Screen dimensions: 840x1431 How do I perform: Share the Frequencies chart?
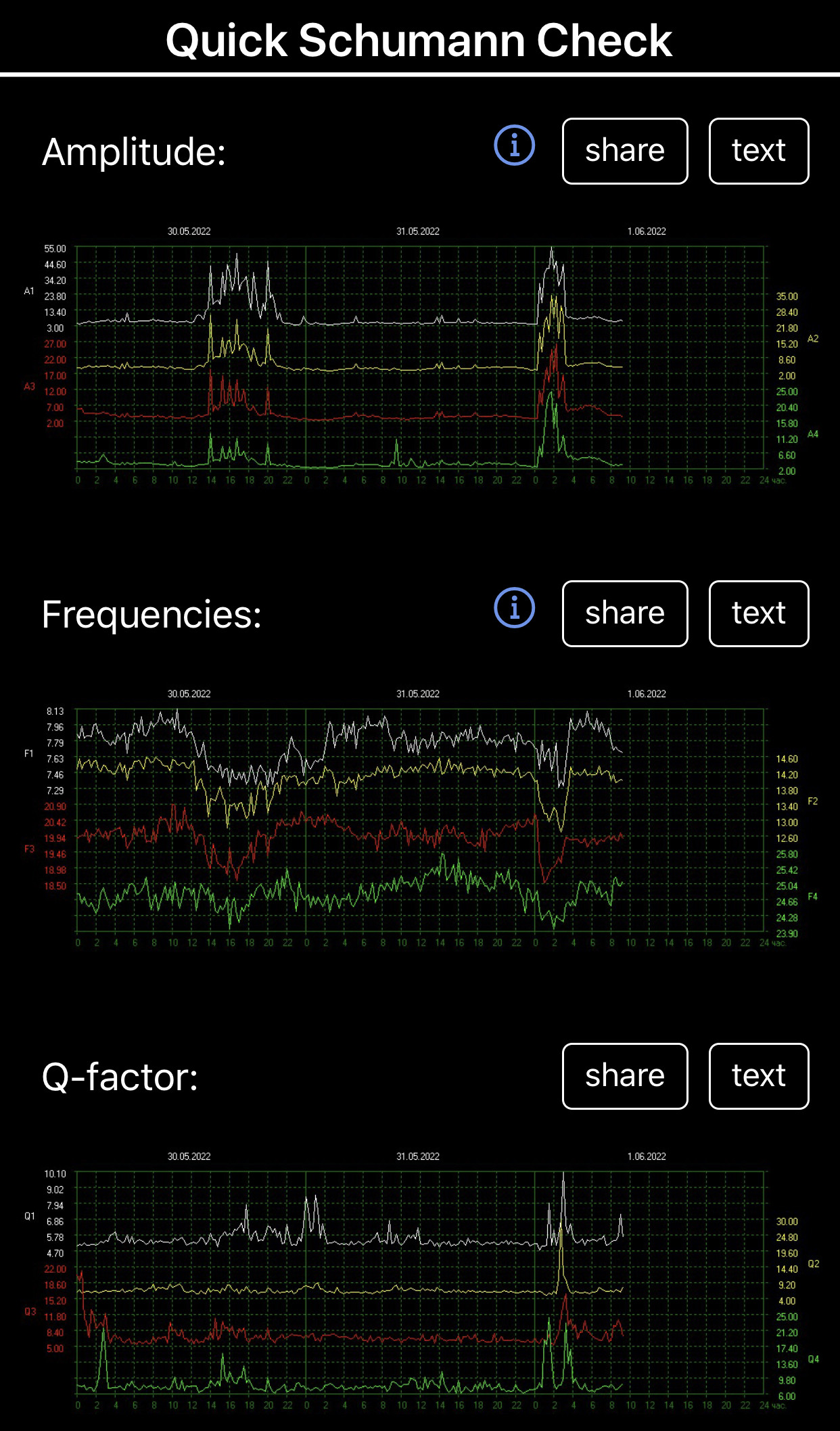click(x=624, y=613)
